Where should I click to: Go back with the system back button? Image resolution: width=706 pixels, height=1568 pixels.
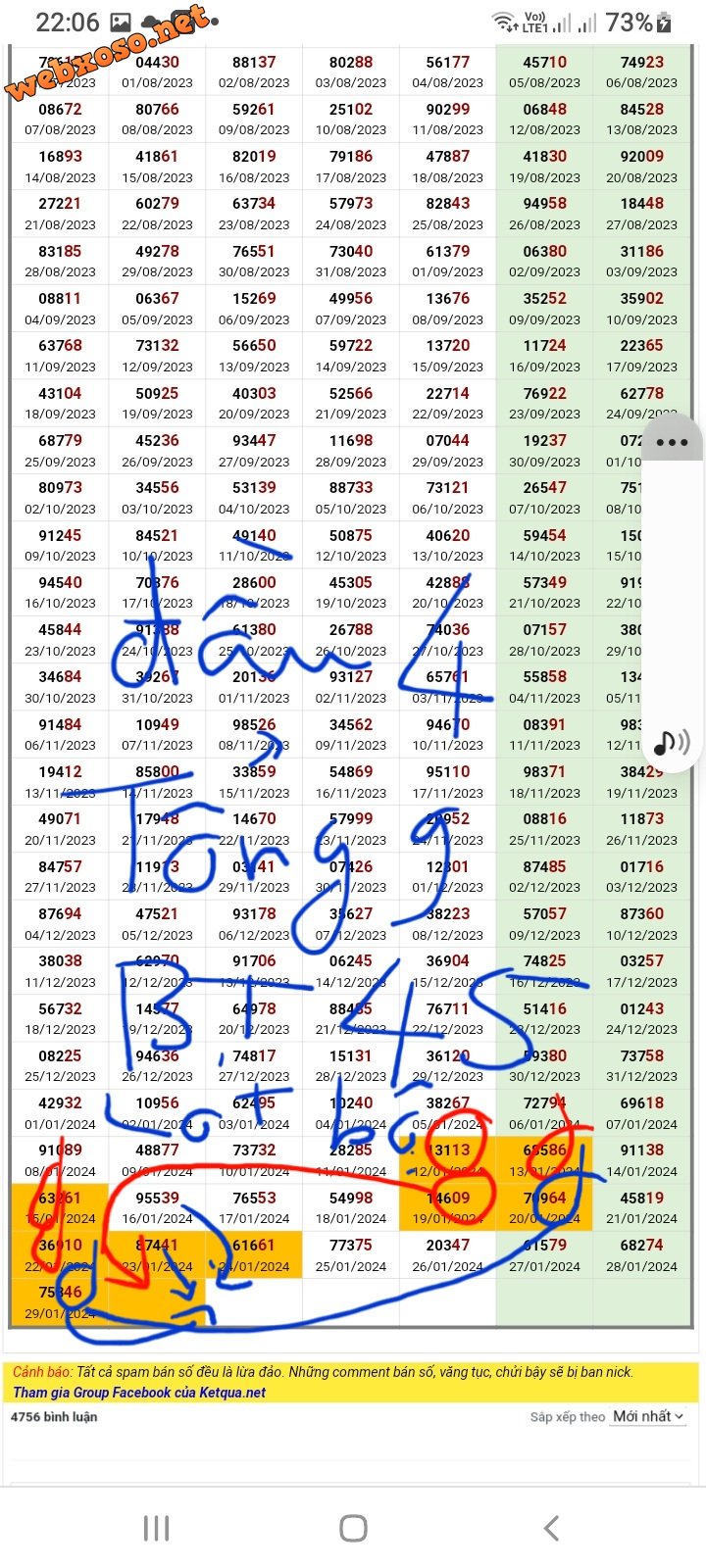click(x=551, y=1528)
